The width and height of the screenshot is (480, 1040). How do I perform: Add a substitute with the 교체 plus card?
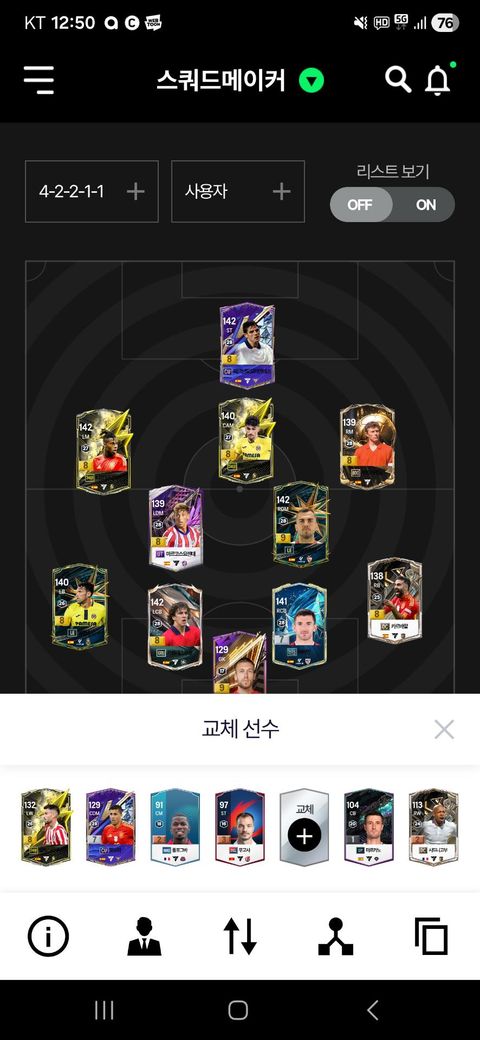point(304,827)
